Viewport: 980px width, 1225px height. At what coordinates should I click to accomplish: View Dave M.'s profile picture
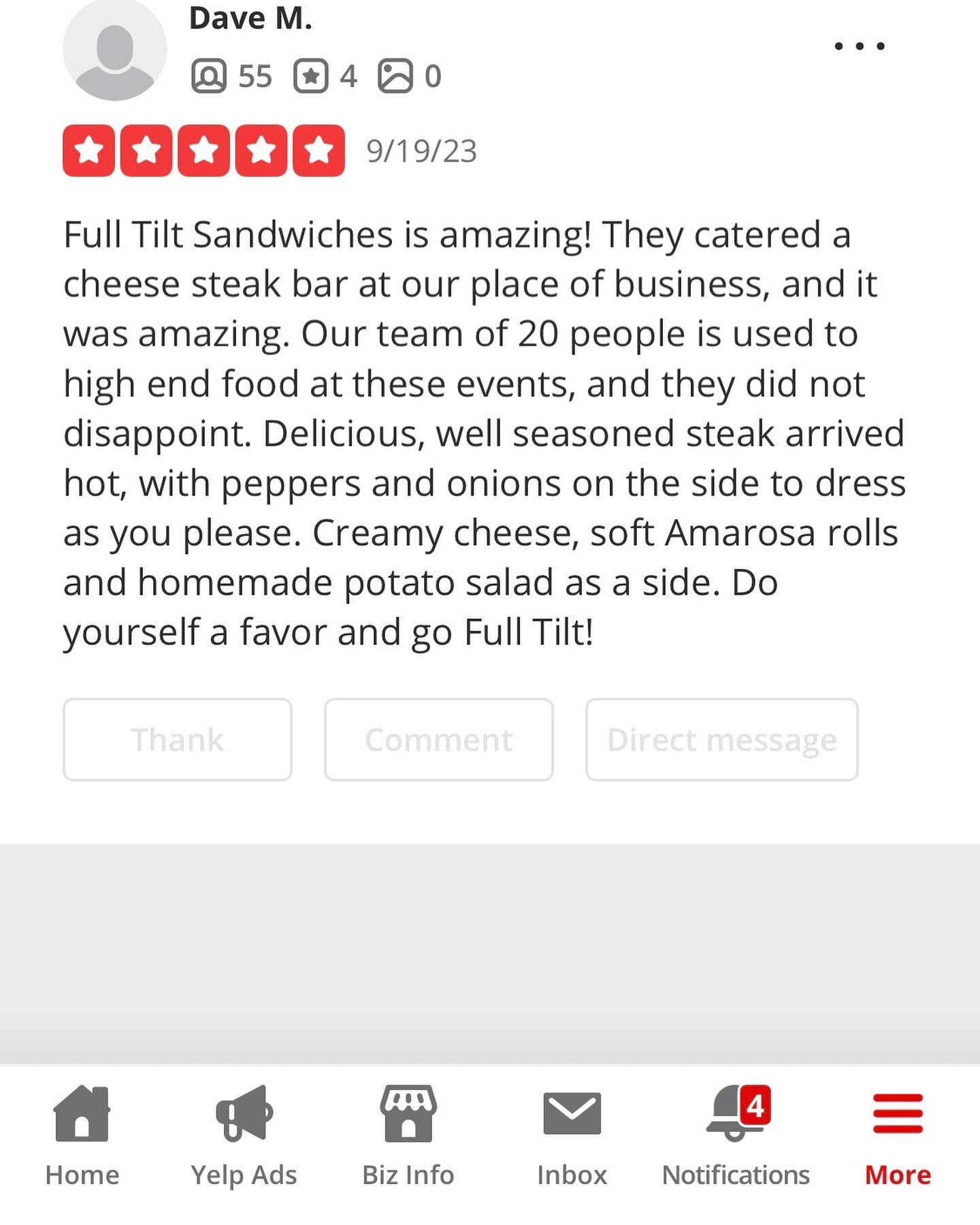point(114,52)
